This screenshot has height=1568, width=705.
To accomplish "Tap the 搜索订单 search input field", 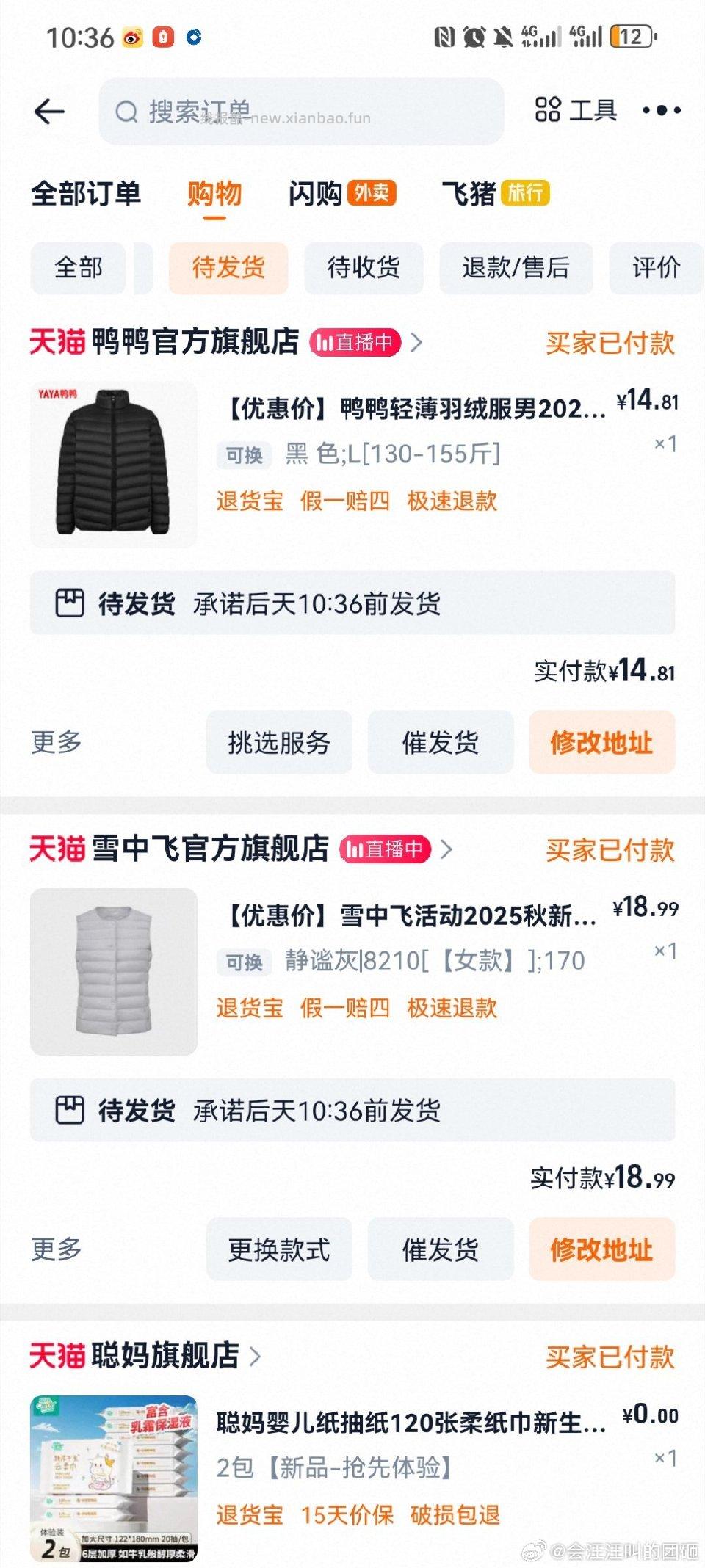I will tap(294, 112).
